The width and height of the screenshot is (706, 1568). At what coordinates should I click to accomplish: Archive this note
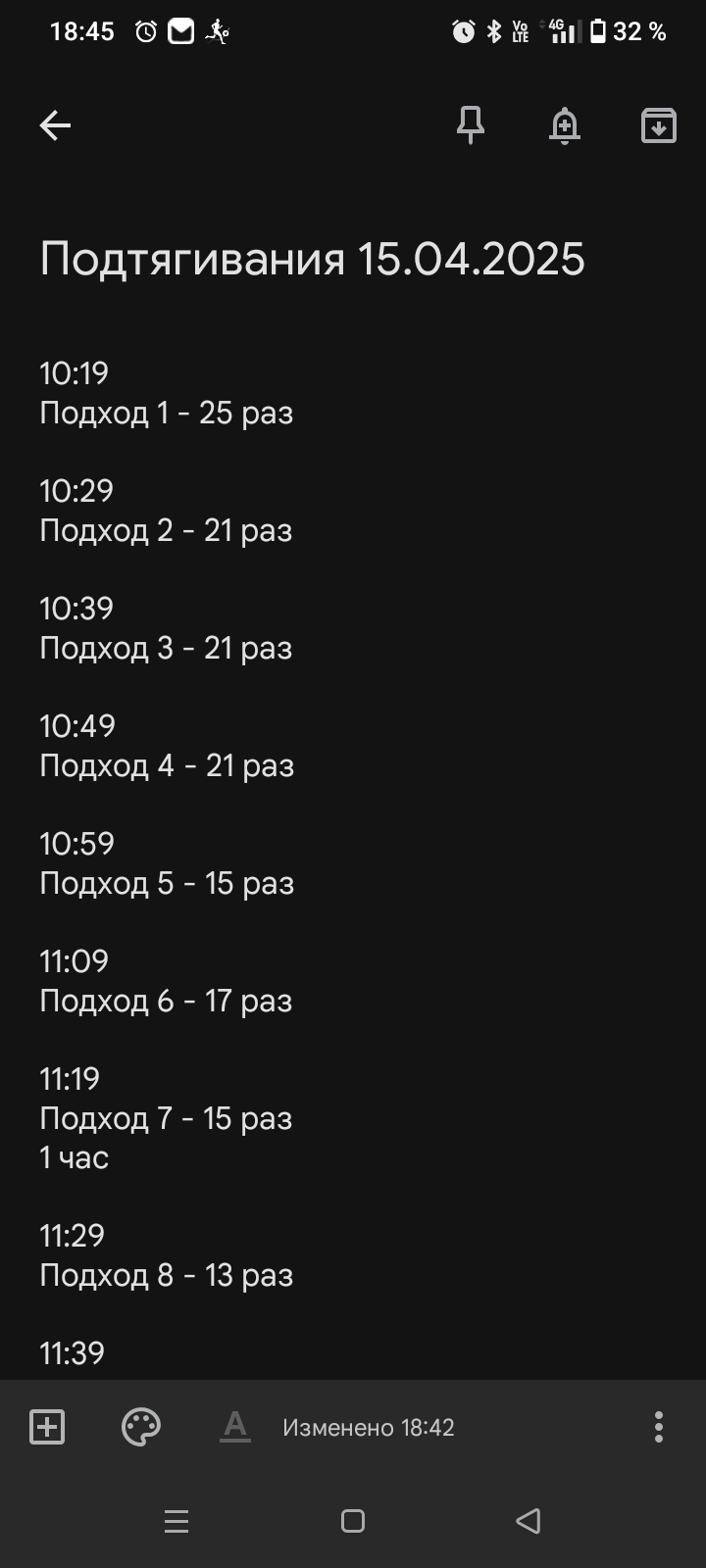pyautogui.click(x=658, y=125)
